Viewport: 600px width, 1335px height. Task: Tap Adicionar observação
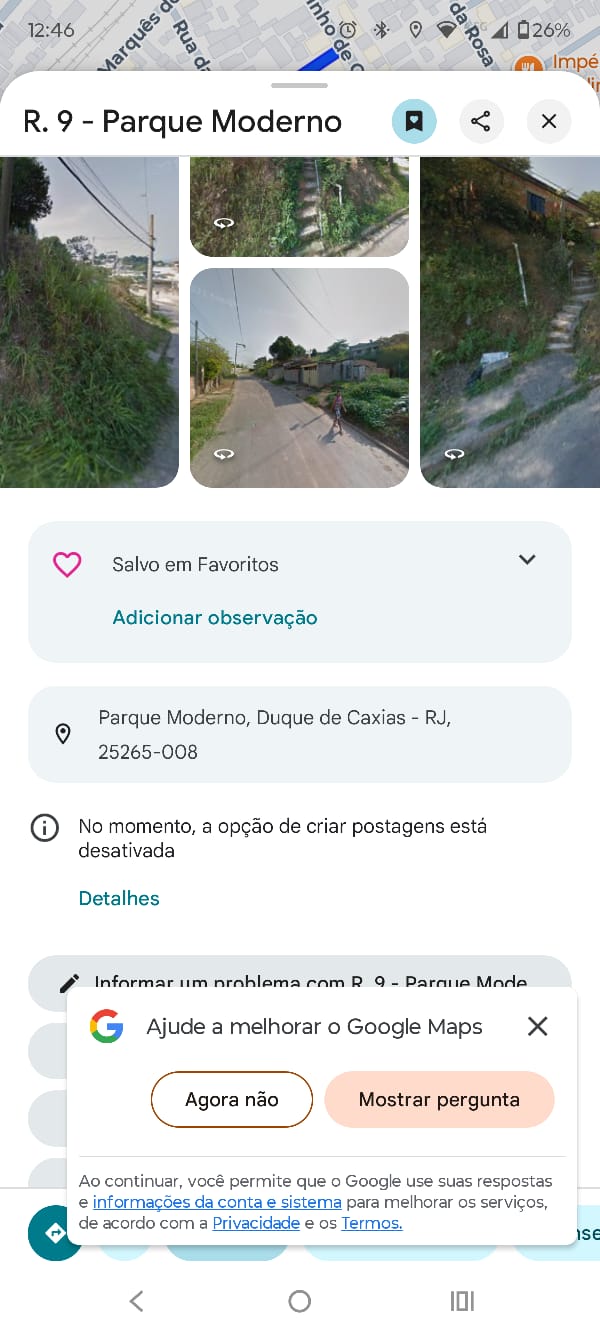215,618
